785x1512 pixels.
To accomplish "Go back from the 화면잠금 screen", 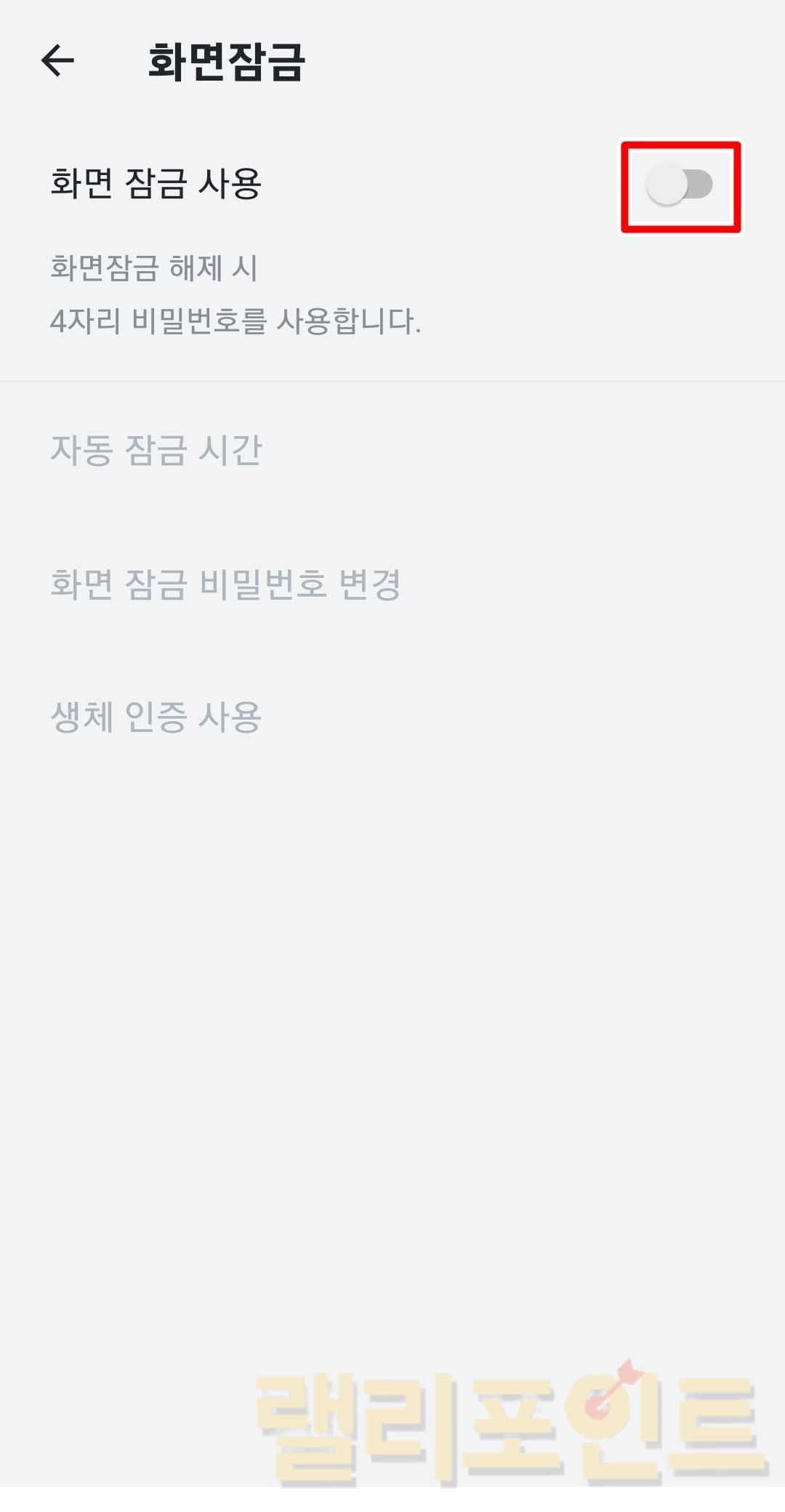I will coord(58,60).
